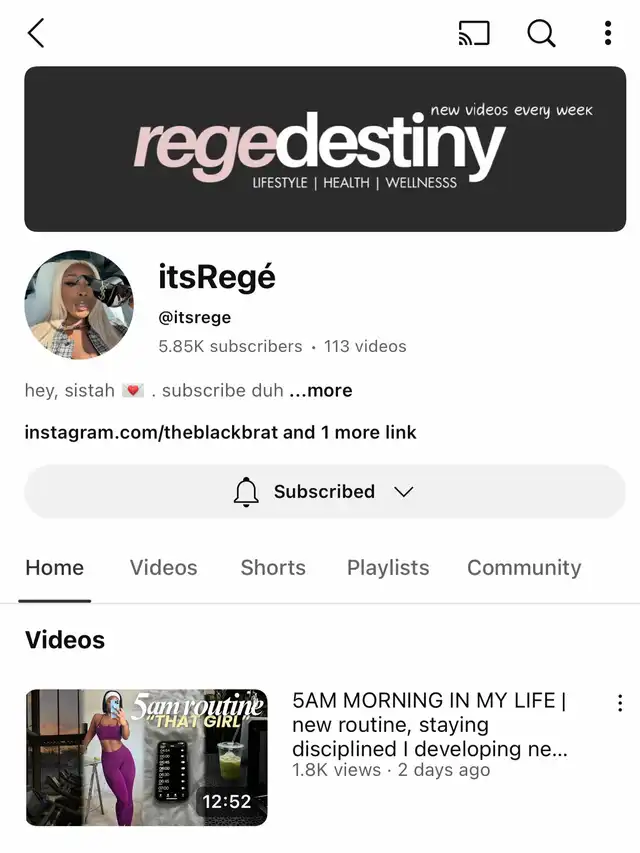
Task: View the itsRegé channel avatar
Action: pos(78,304)
